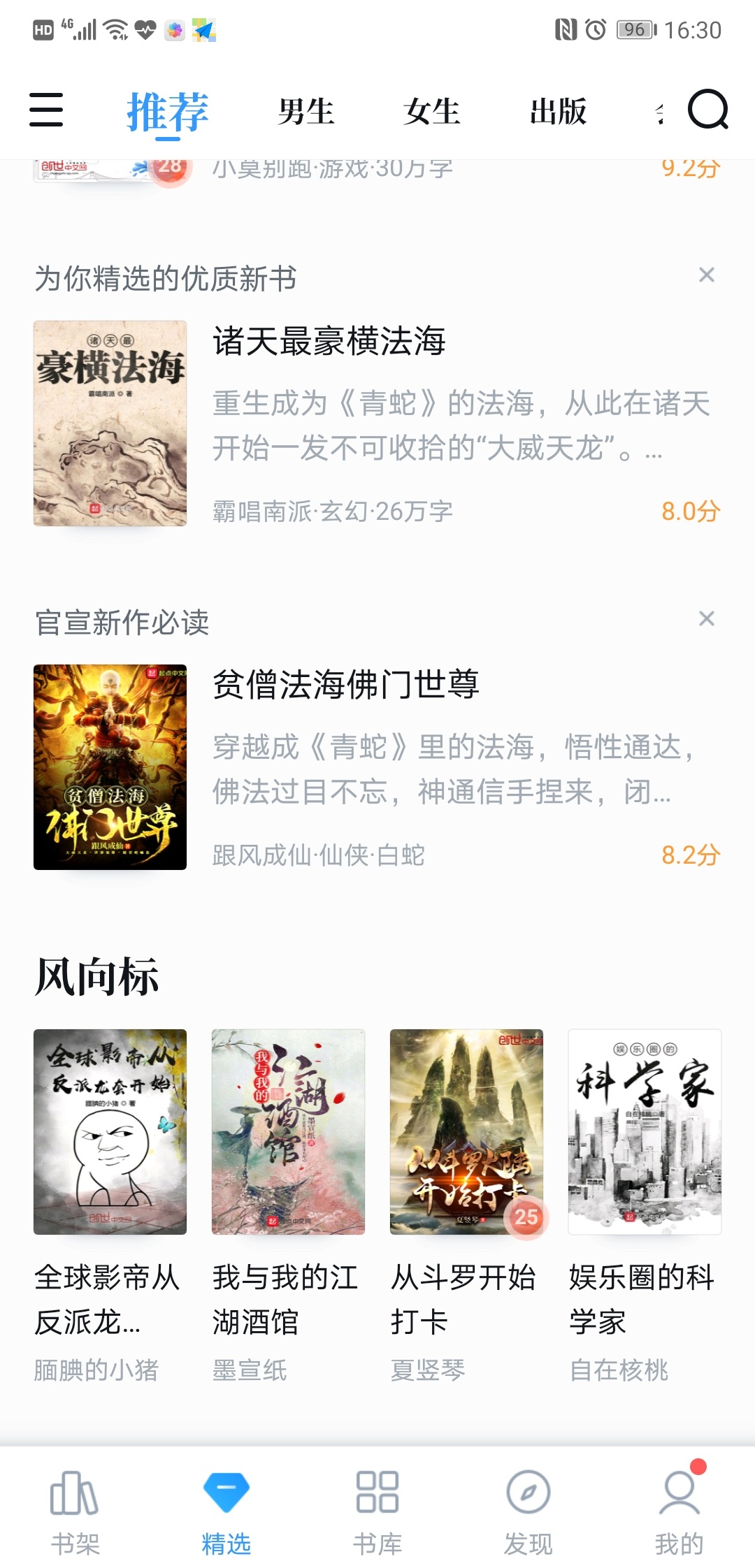This screenshot has height=1568, width=755.
Task: Open the search icon
Action: [x=707, y=110]
